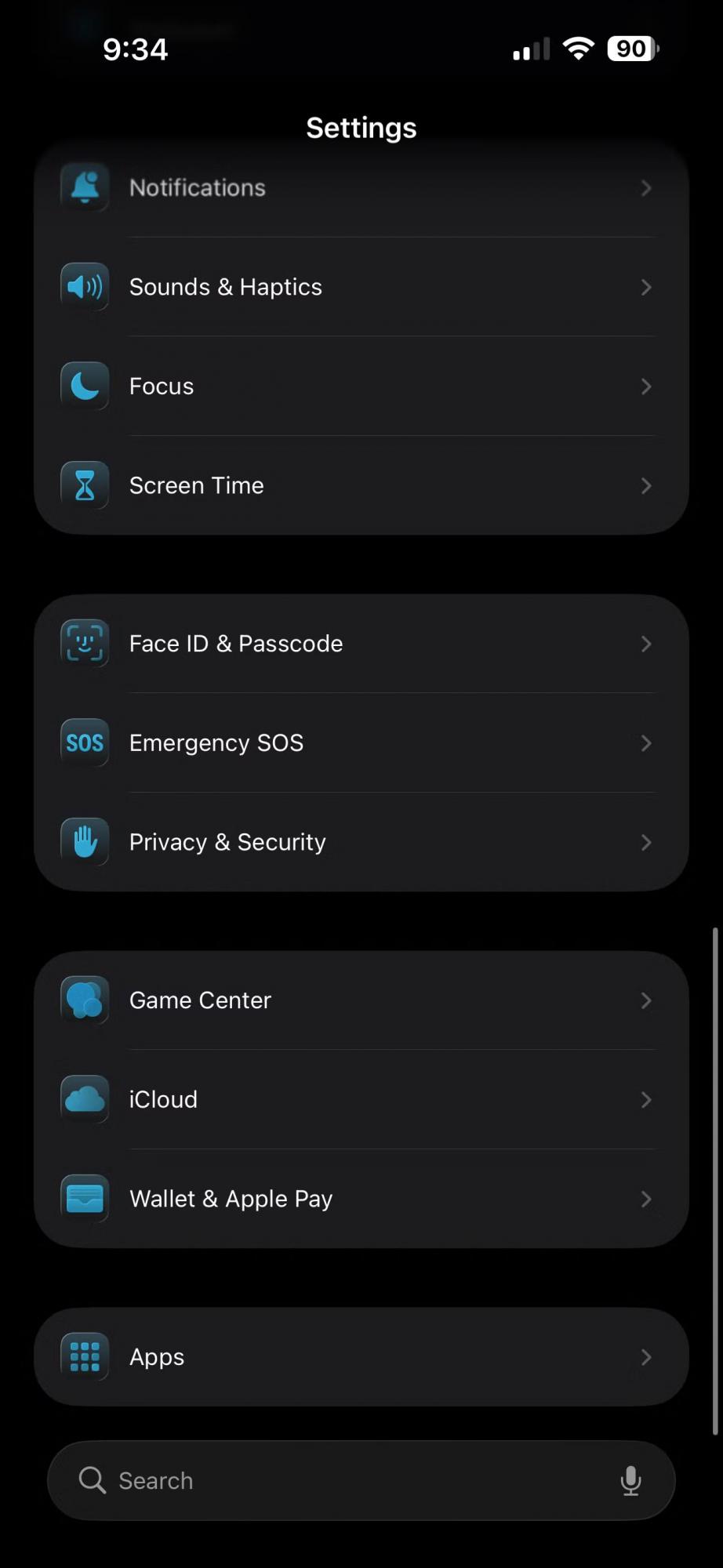Tap the iCloud cloud icon
Viewport: 723px width, 1568px height.
84,1098
